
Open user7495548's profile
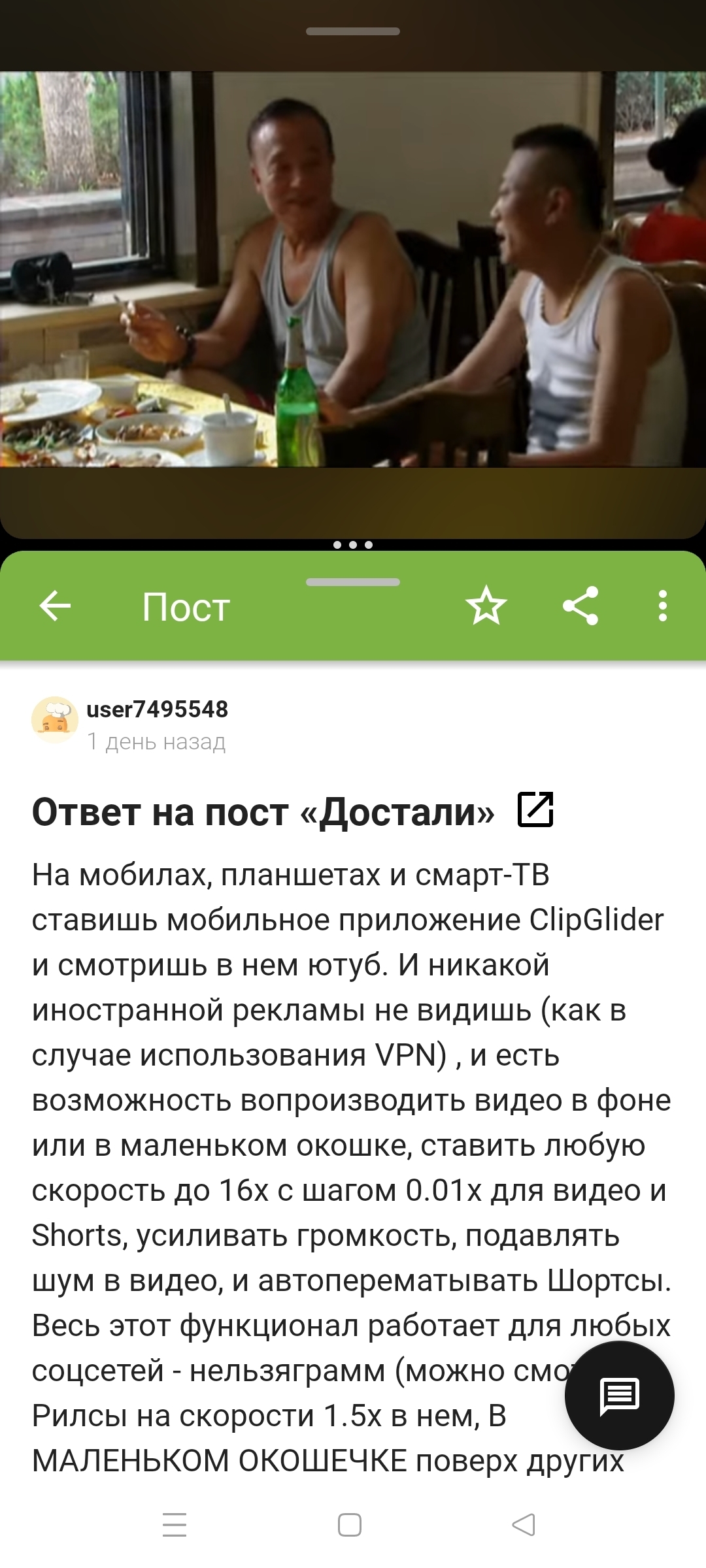click(x=157, y=710)
